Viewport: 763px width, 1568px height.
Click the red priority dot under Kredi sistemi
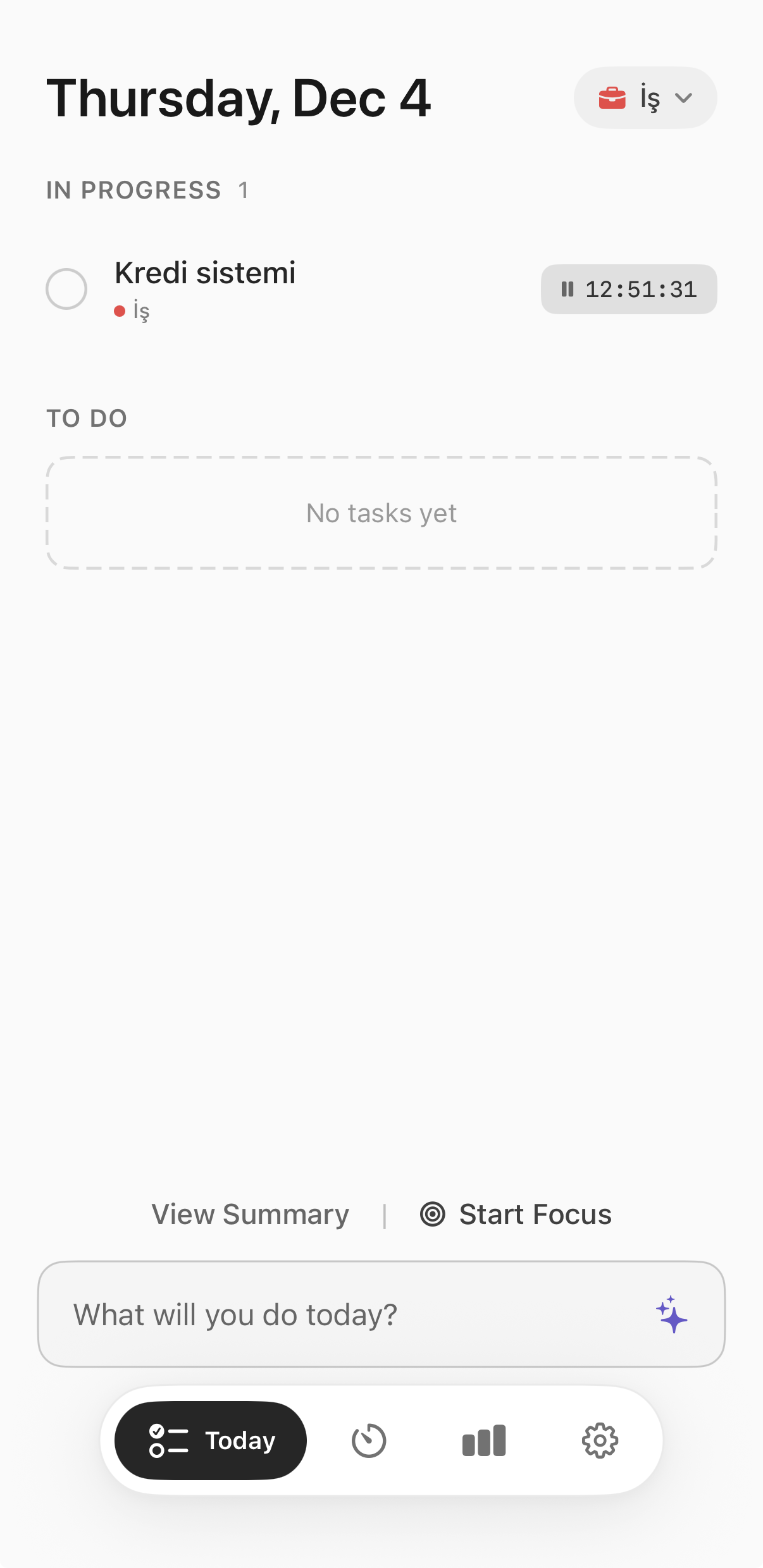pos(119,310)
